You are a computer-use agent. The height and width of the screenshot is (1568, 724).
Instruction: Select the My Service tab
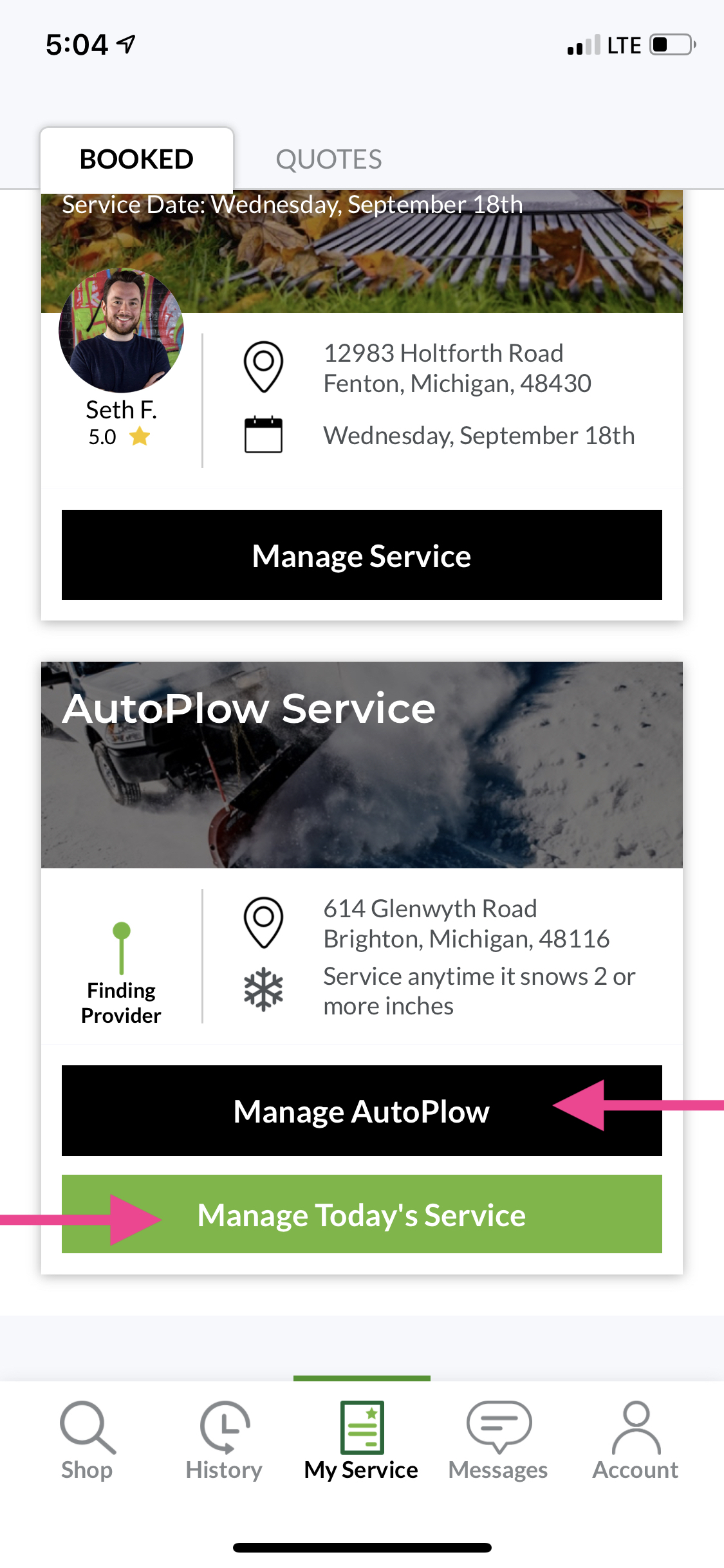[x=361, y=1441]
